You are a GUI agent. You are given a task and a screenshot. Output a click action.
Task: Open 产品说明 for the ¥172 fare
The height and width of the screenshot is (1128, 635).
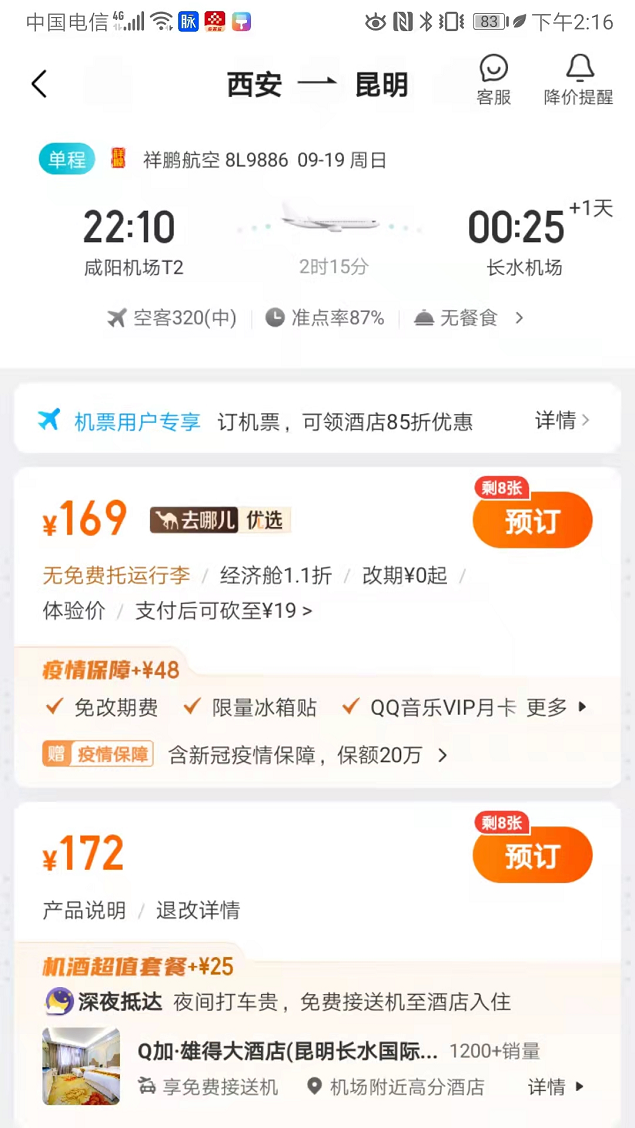coord(84,910)
